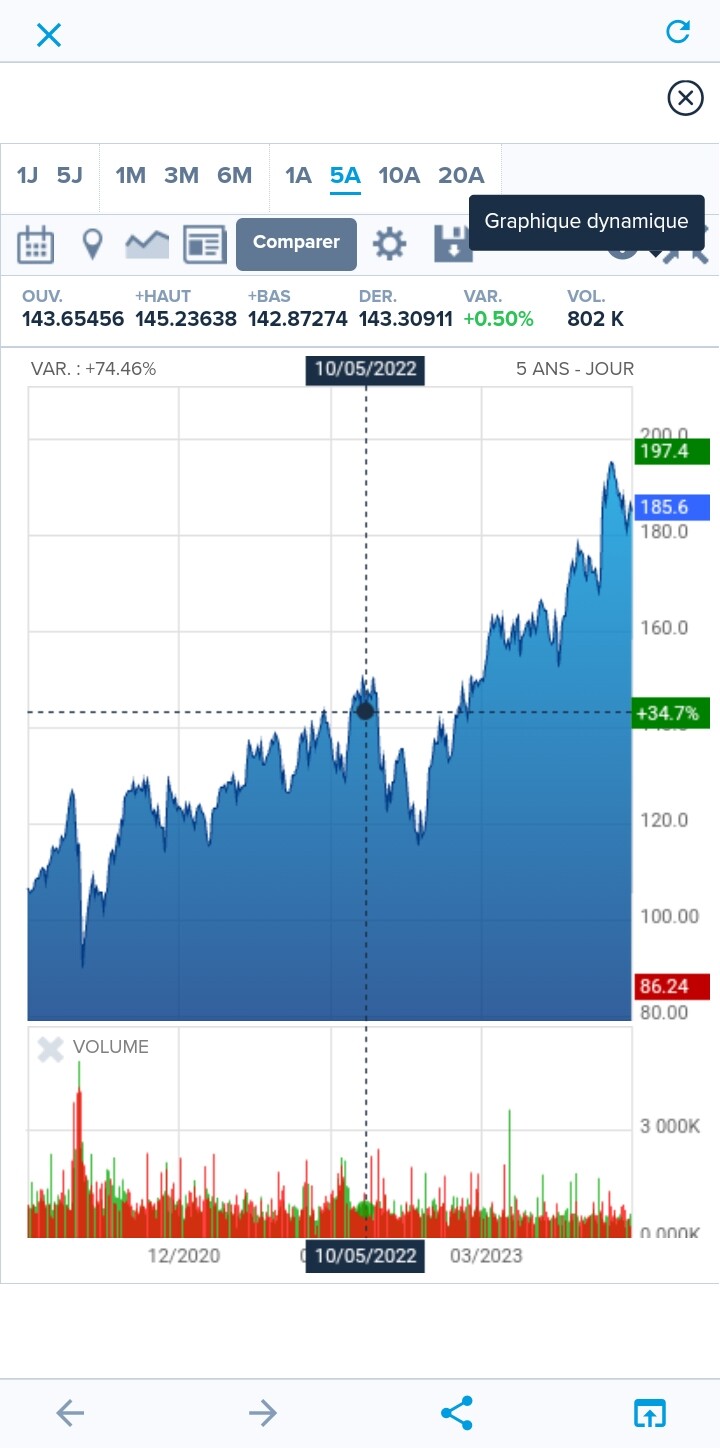Select the 5A period

point(345,176)
